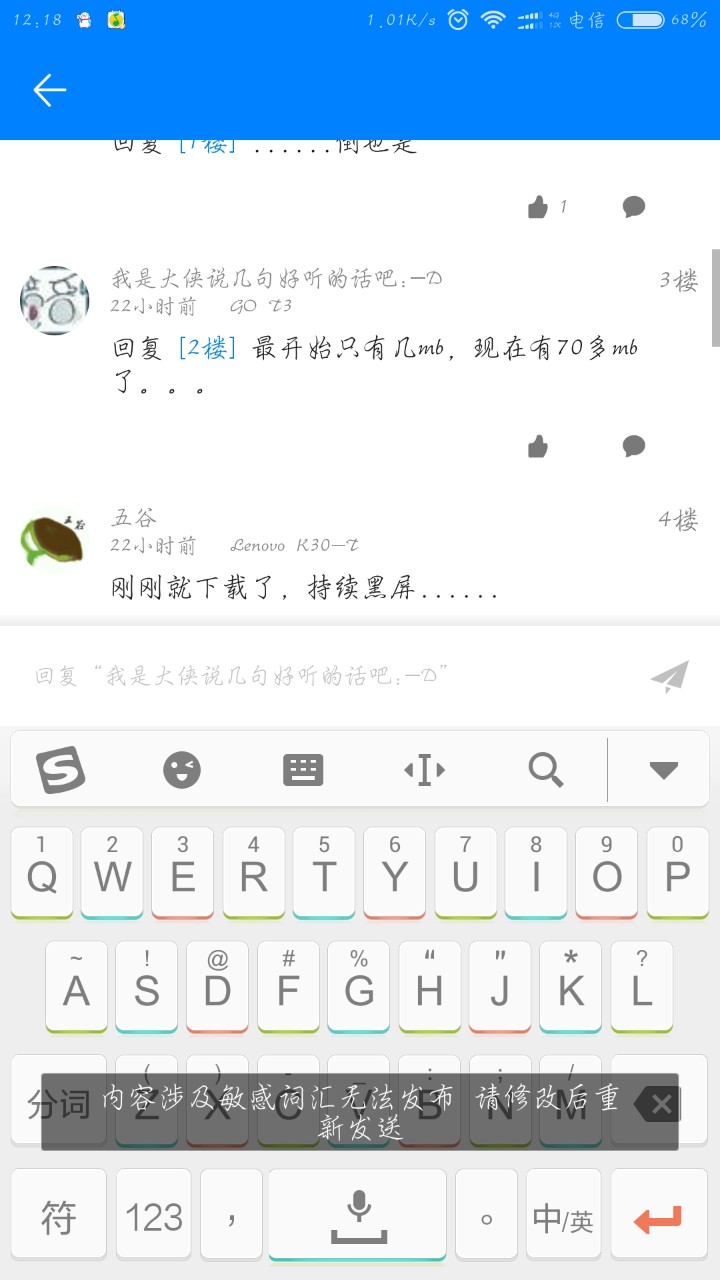This screenshot has width=720, height=1280.
Task: Focus the reply text input field
Action: (330, 677)
